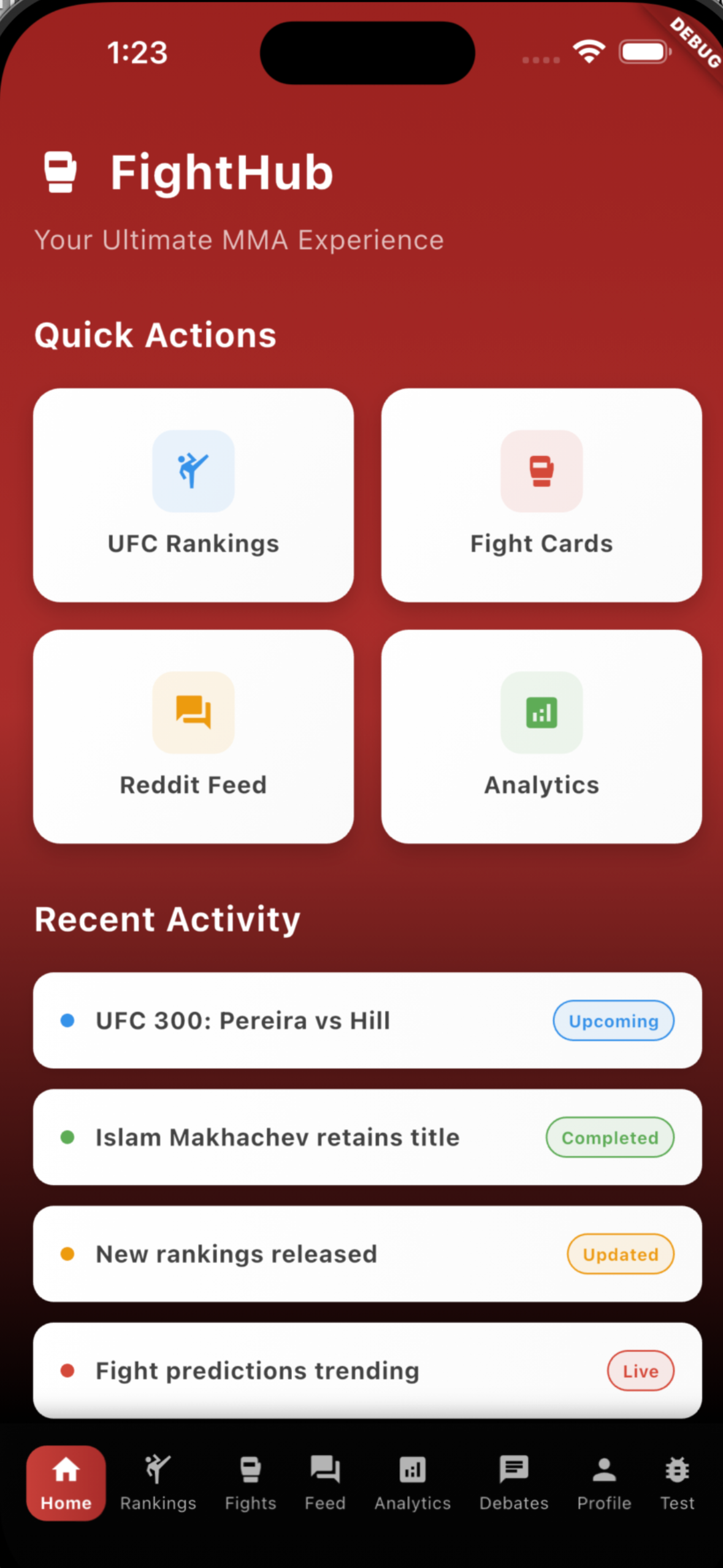Switch to the Fights tab

pos(250,1483)
